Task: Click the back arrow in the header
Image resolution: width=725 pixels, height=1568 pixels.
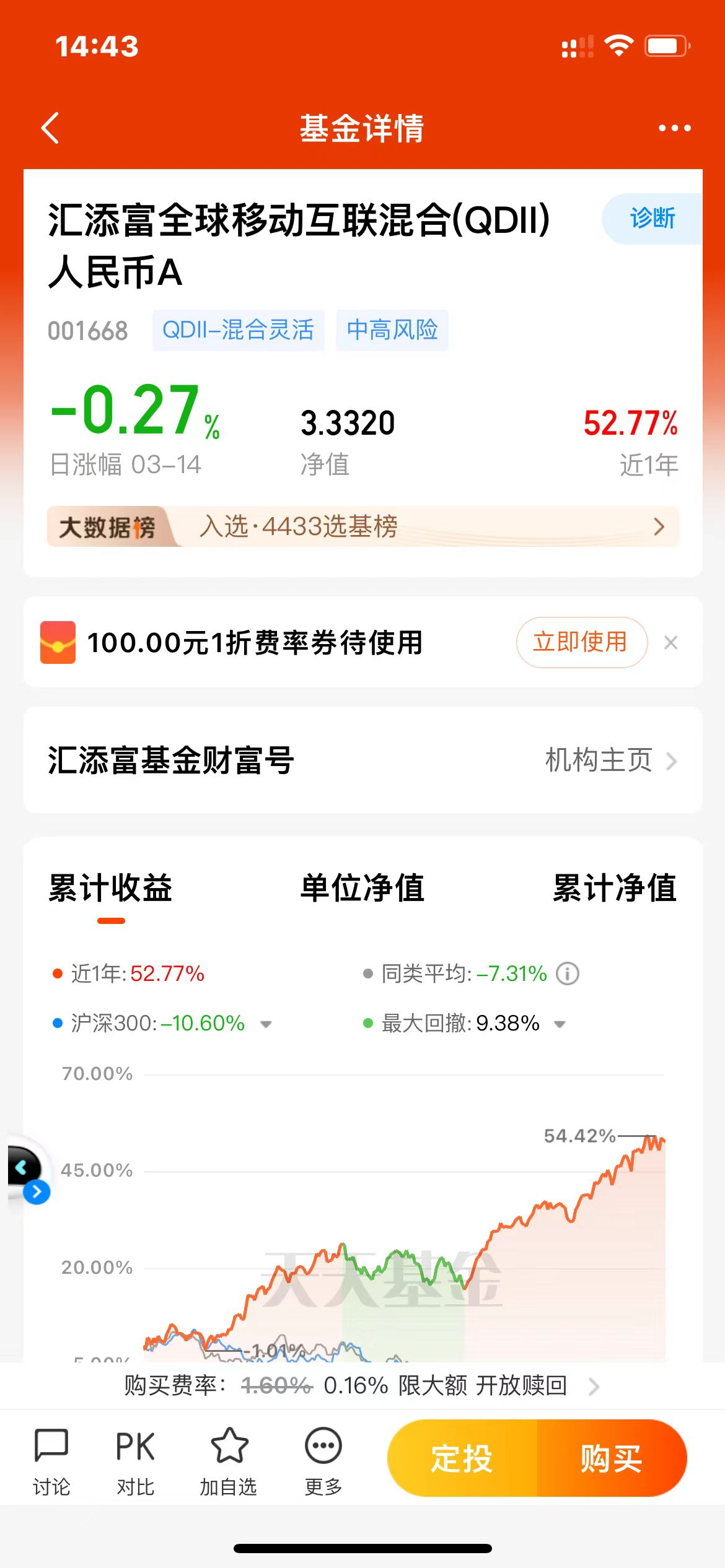Action: pos(50,128)
